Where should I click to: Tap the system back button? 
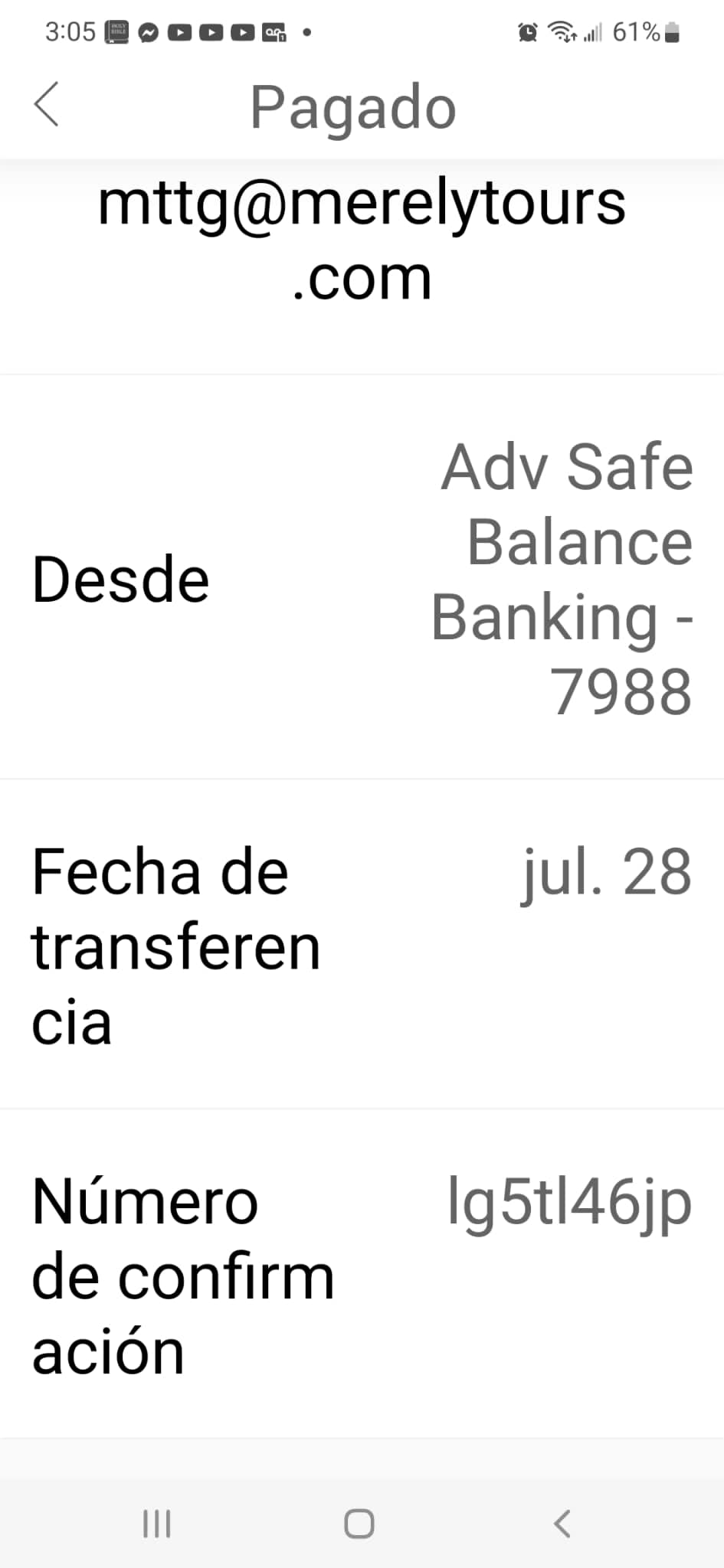click(562, 1524)
